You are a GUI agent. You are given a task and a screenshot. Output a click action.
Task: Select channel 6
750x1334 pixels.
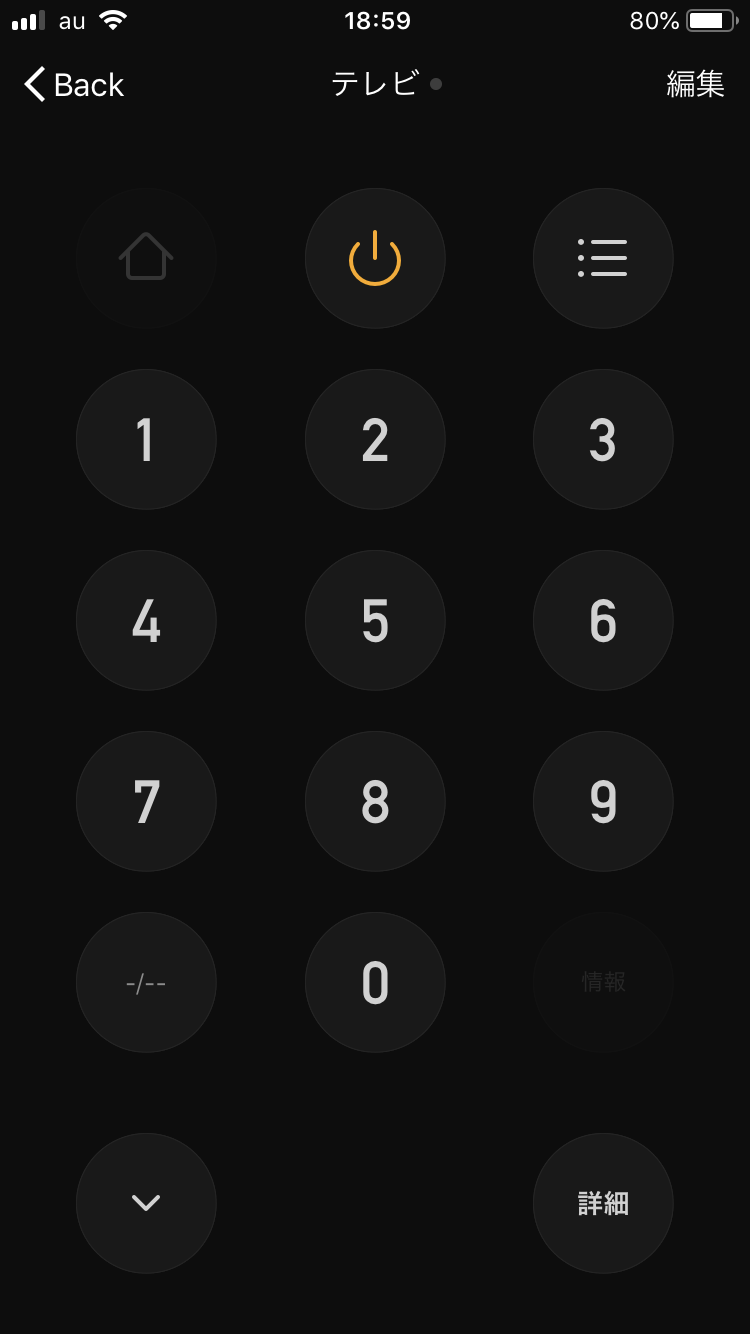(603, 620)
